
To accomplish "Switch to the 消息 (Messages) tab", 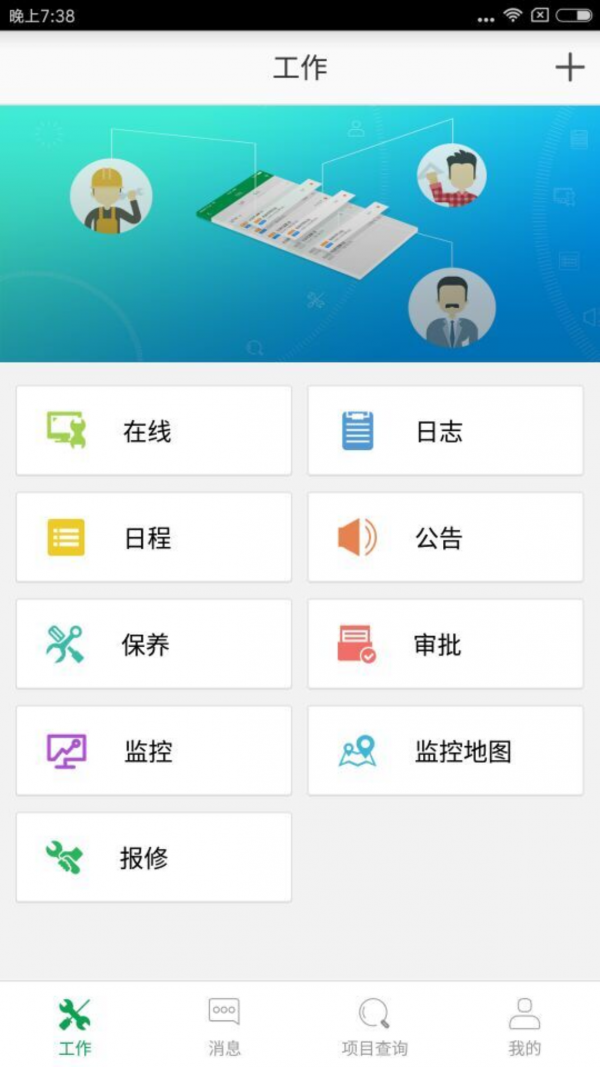I will click(x=224, y=1025).
